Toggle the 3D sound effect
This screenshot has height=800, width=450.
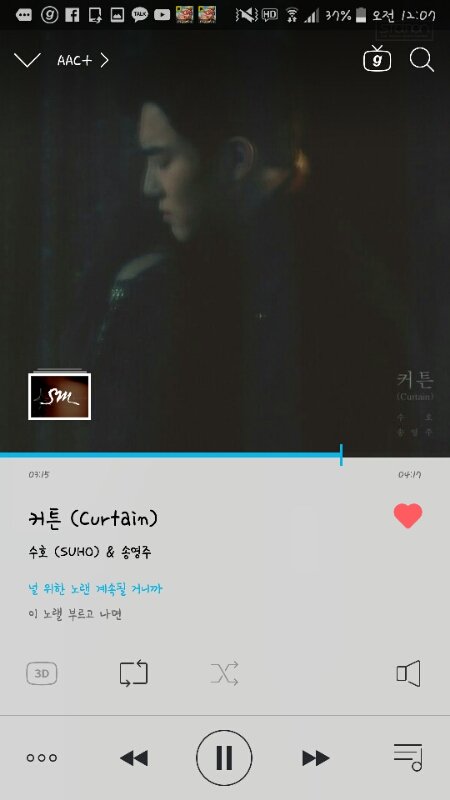42,674
